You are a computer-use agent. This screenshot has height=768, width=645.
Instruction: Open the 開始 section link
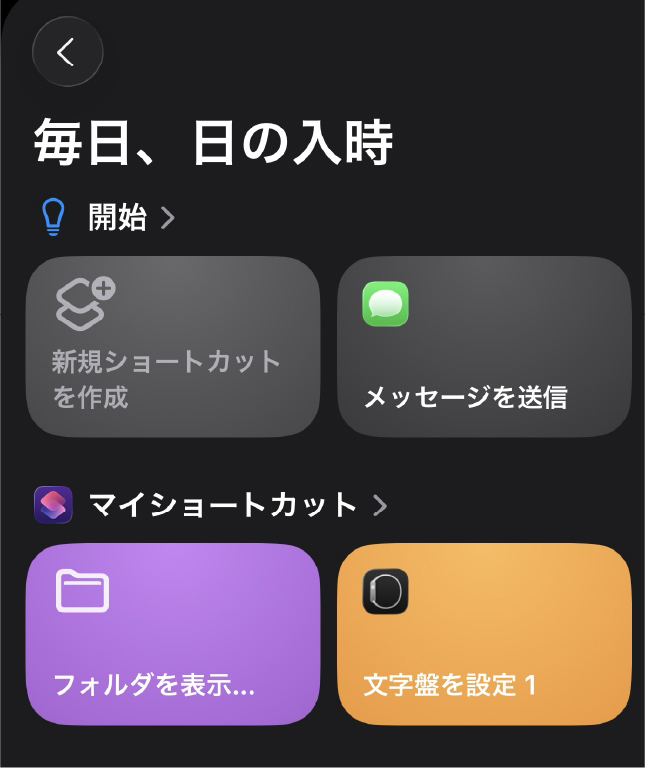130,217
